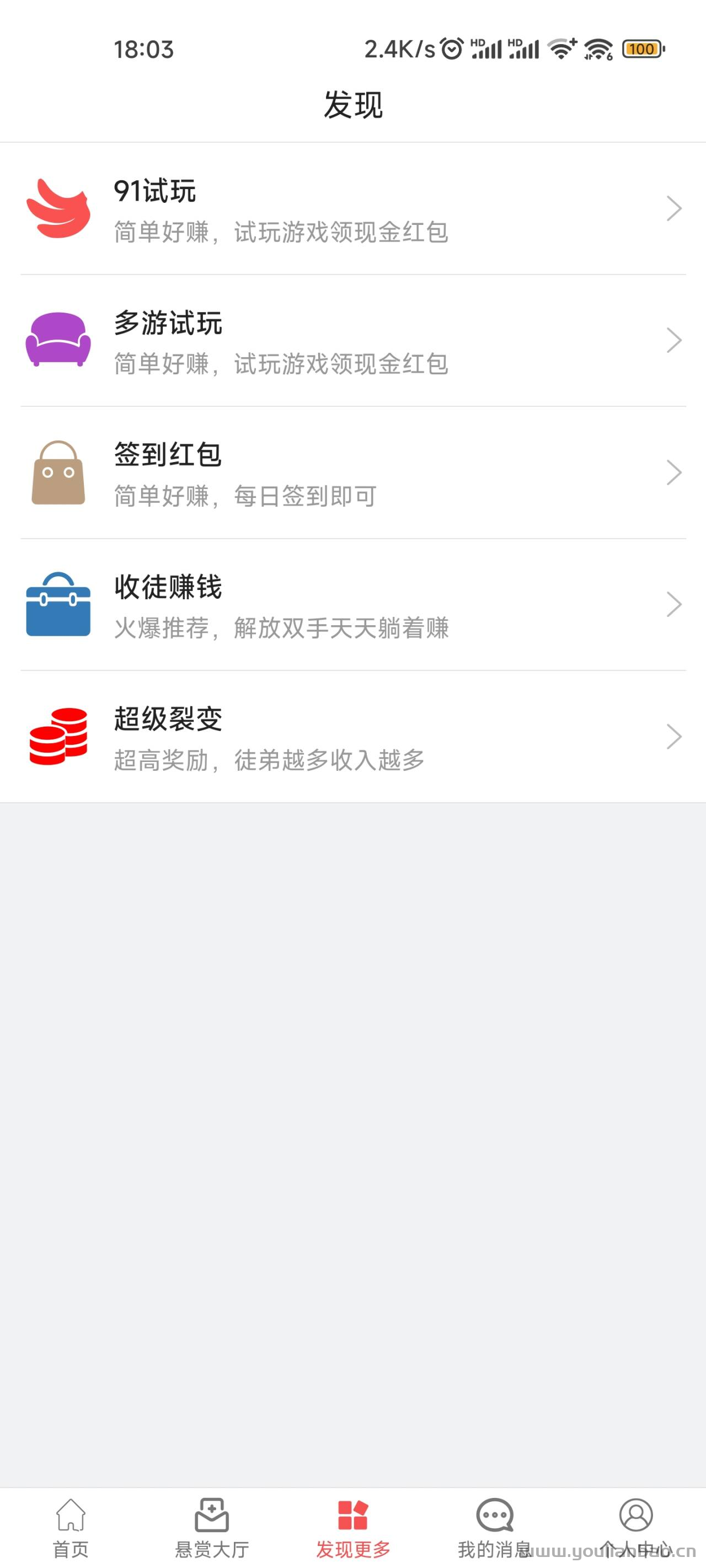This screenshot has width=706, height=1568.
Task: Open the 超级裂变 row
Action: 352,737
